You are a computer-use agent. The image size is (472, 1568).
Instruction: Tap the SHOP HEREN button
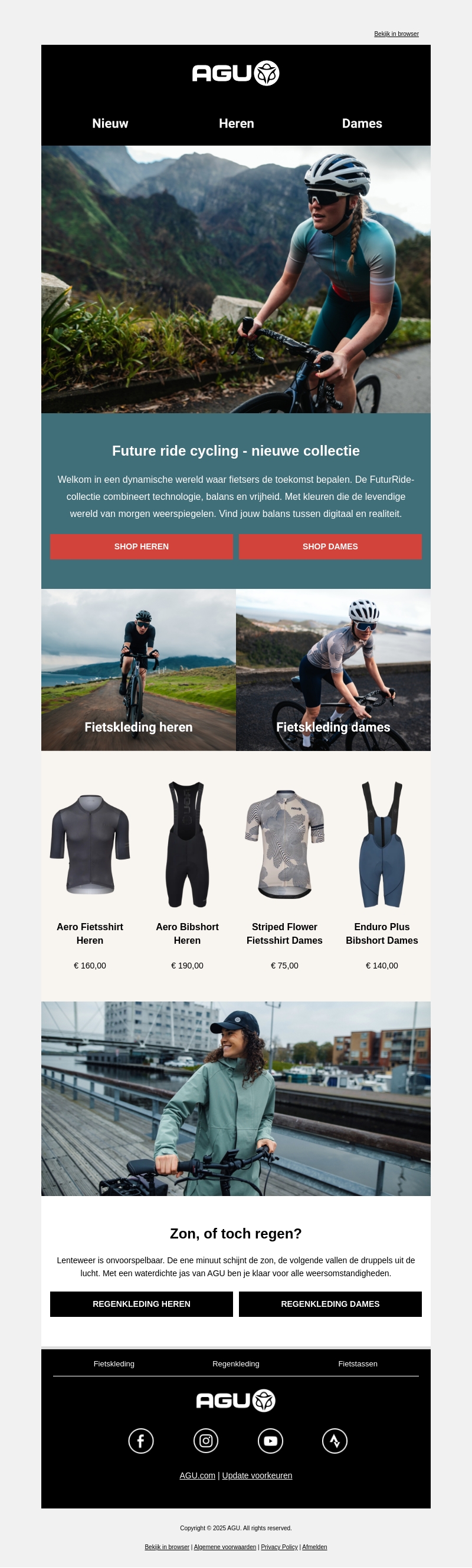(141, 546)
